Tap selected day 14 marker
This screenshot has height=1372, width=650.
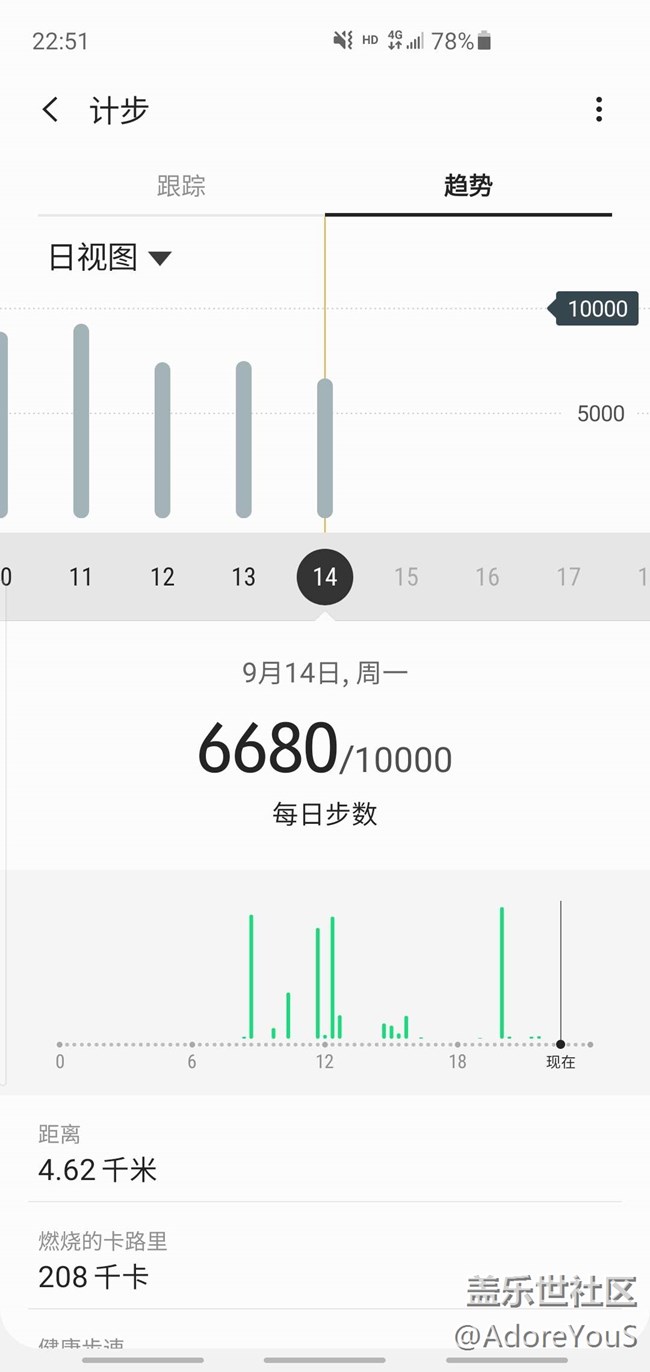click(x=325, y=577)
